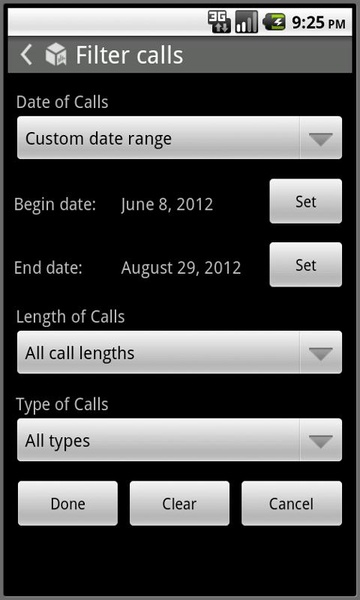The height and width of the screenshot is (600, 360).
Task: Open the Date of Calls dropdown
Action: pos(179,138)
